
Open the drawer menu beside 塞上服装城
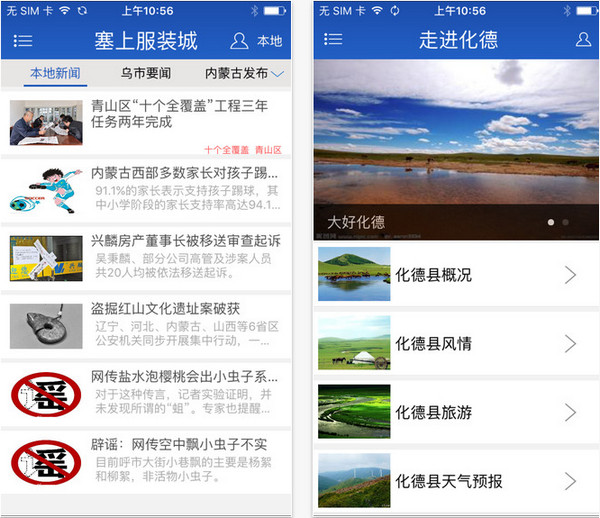22,41
